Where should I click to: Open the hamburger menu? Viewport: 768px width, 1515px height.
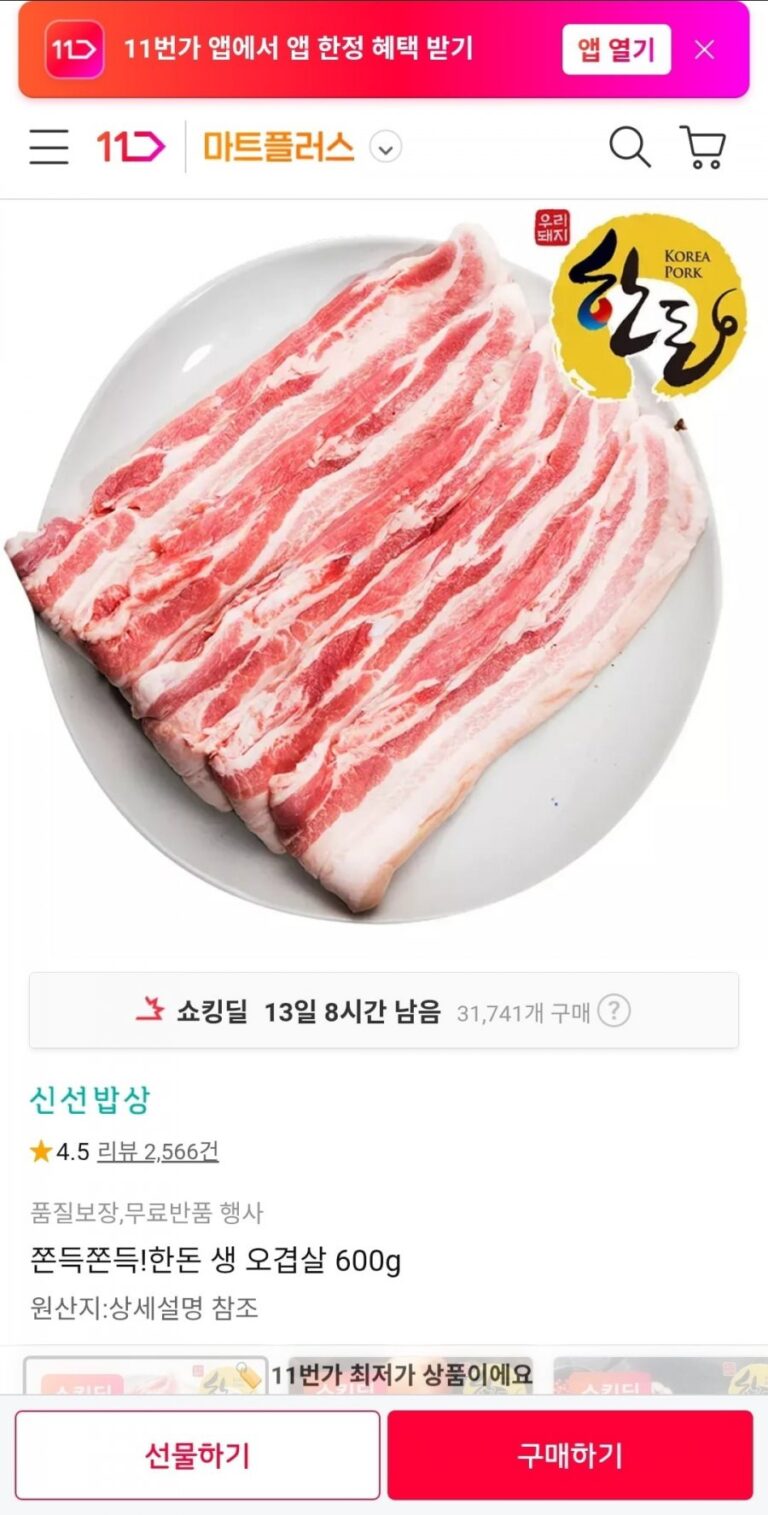pyautogui.click(x=49, y=148)
